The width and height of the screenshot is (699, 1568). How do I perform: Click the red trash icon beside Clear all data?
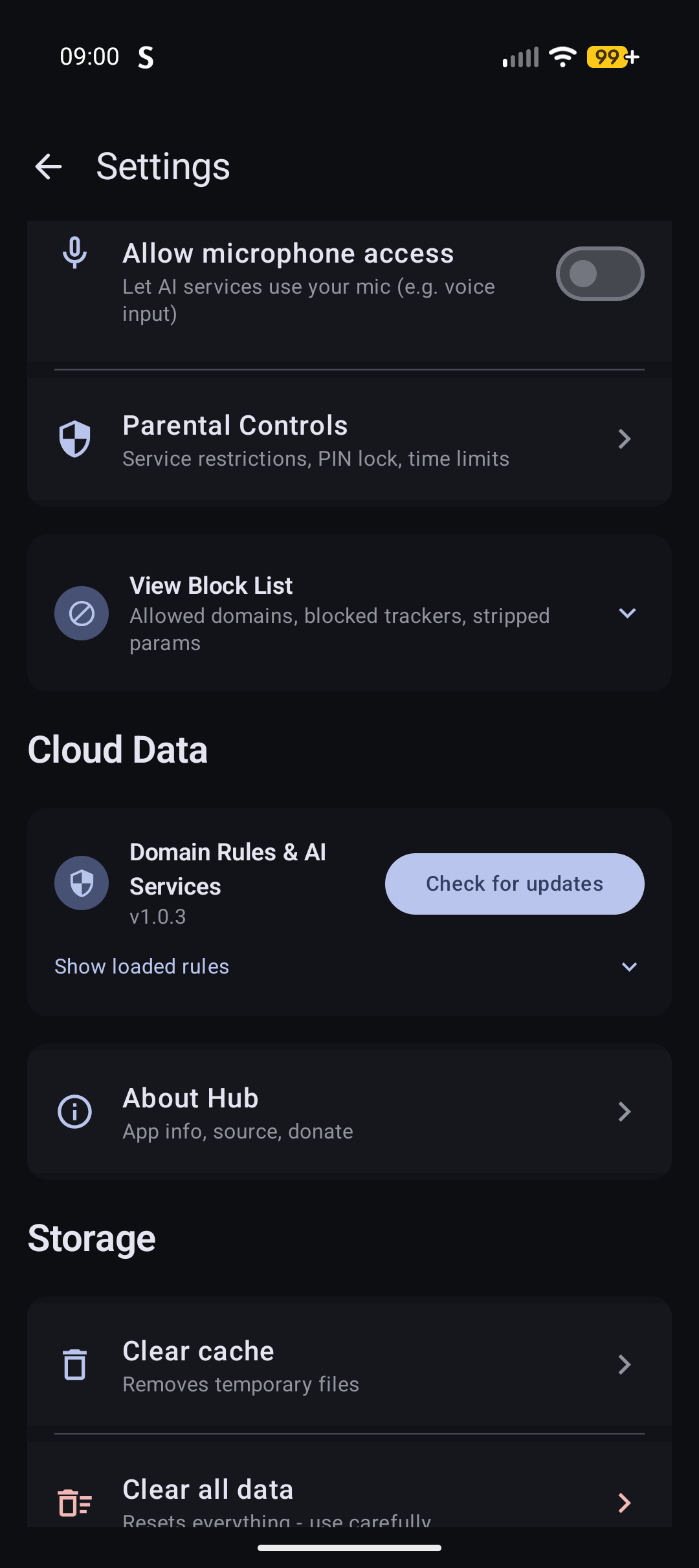pos(74,1503)
